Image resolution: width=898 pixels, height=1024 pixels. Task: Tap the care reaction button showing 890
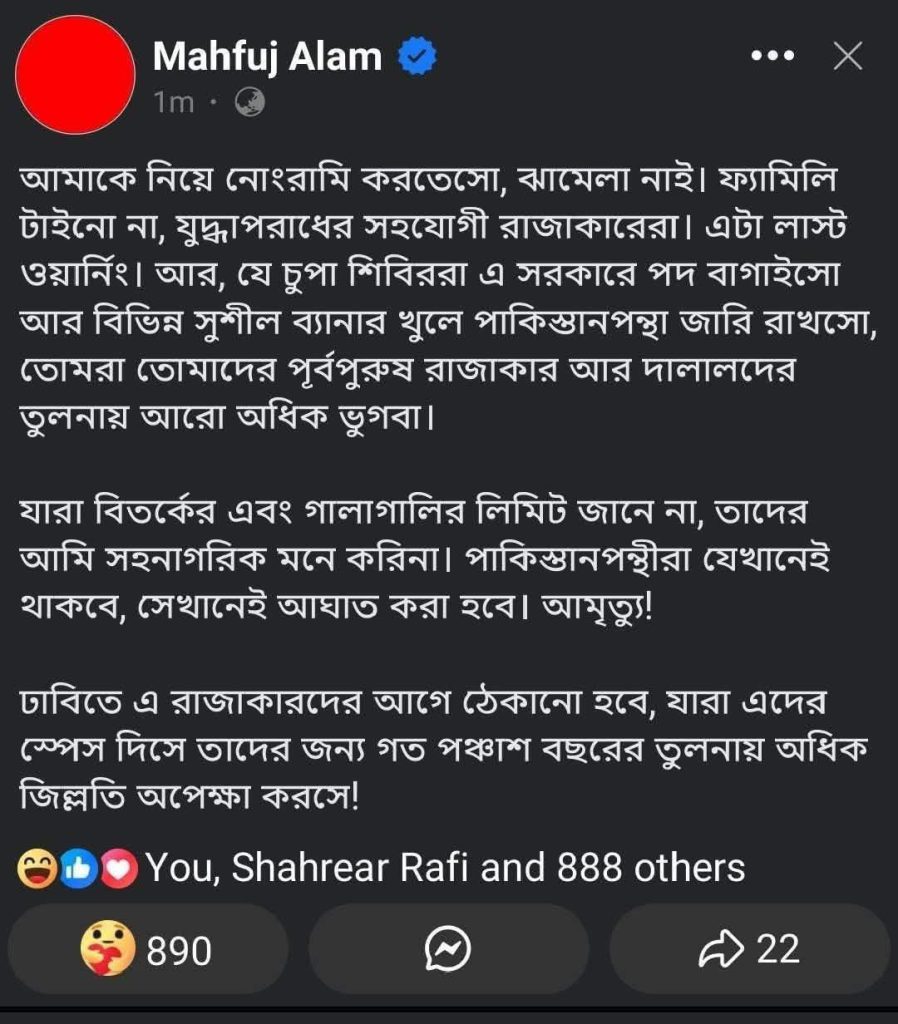(148, 949)
